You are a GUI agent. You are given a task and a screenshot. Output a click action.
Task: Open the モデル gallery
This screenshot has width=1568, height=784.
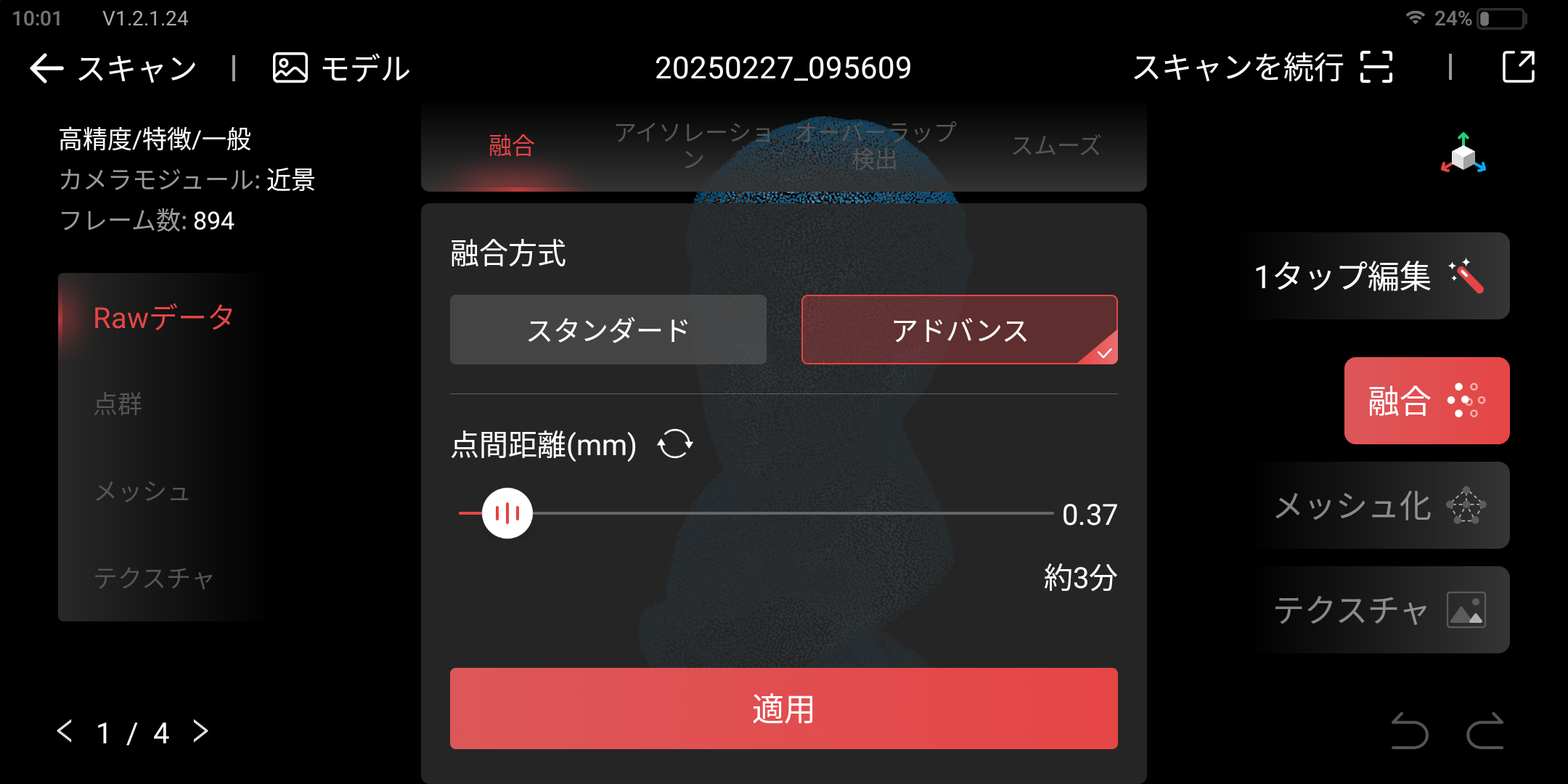pos(341,68)
